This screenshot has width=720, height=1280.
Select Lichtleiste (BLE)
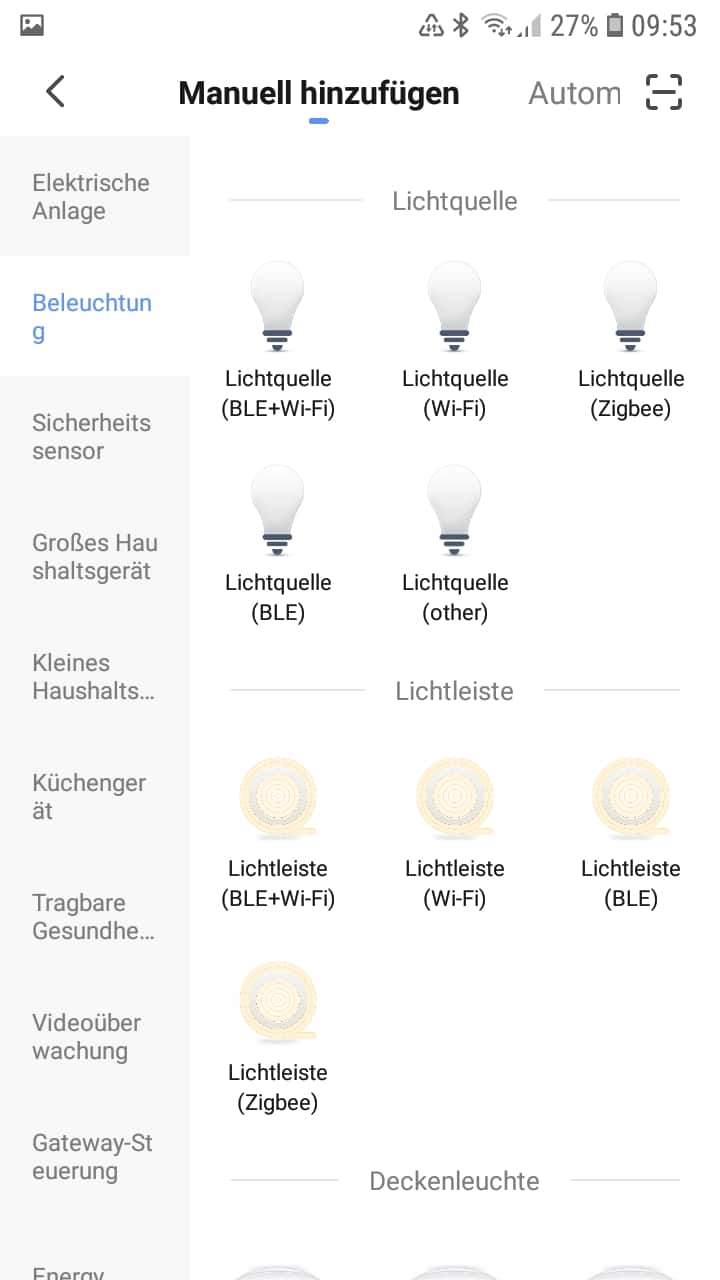(631, 831)
